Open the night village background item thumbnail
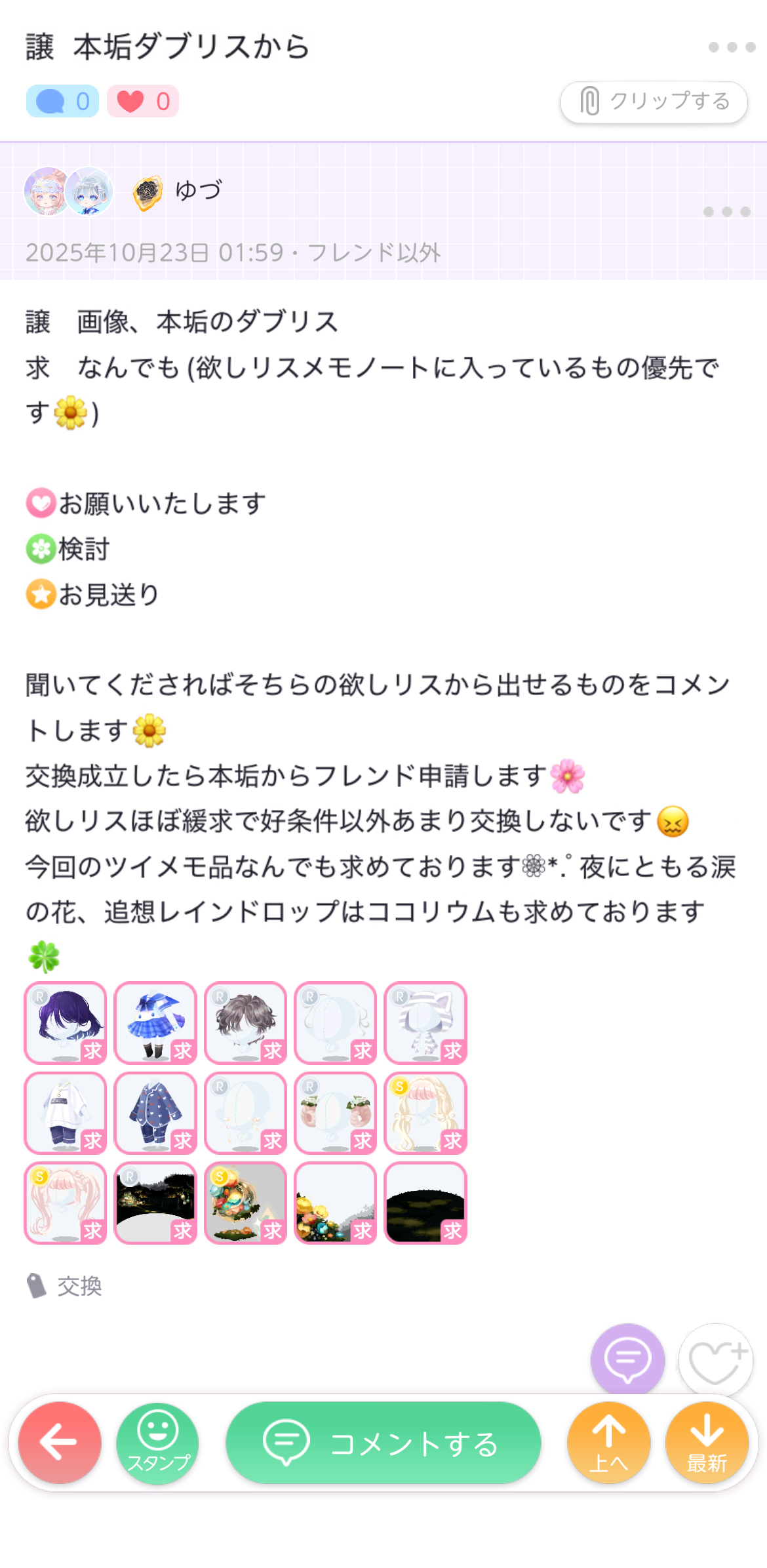This screenshot has width=767, height=1568. tap(155, 1202)
